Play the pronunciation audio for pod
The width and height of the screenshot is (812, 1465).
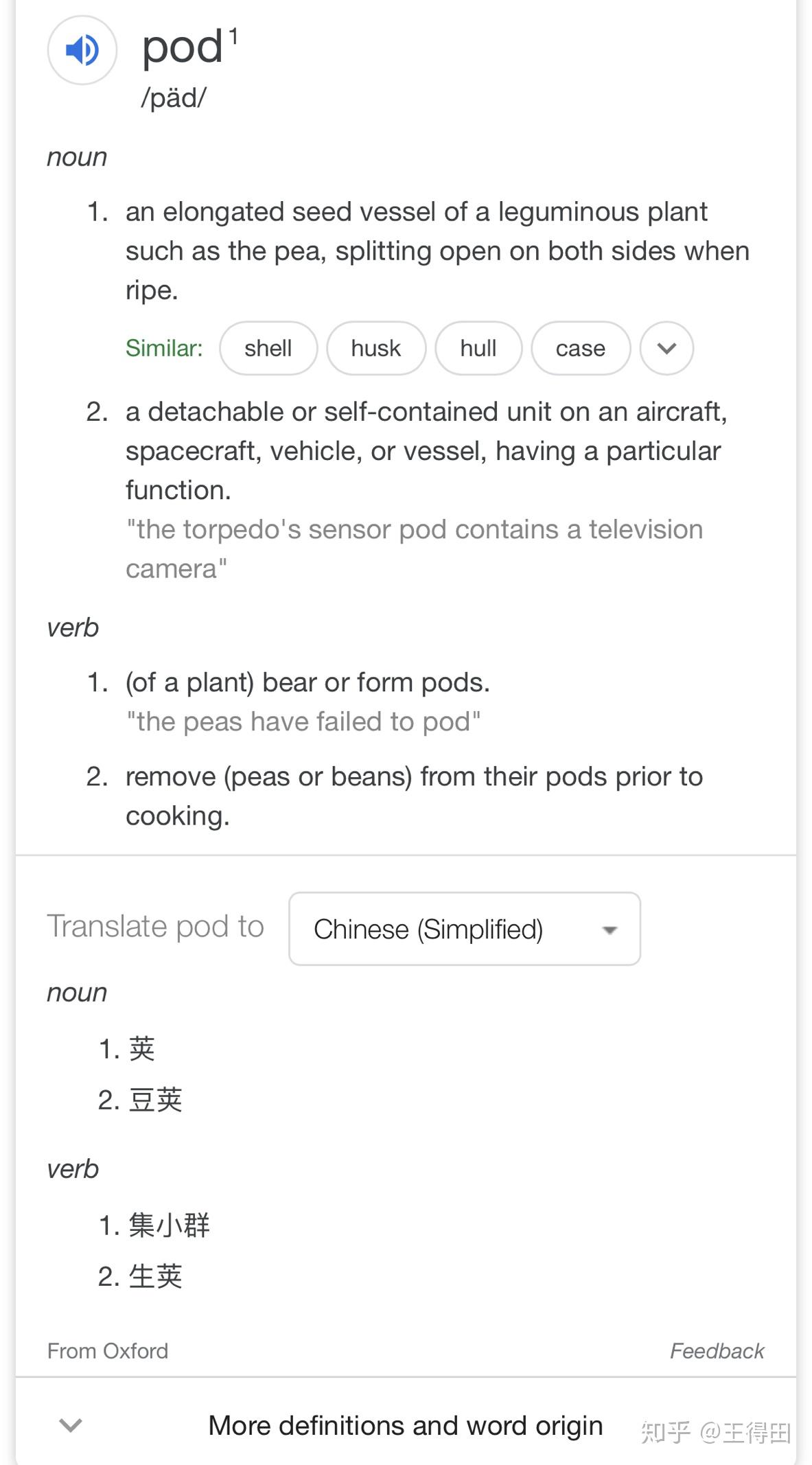click(x=82, y=50)
